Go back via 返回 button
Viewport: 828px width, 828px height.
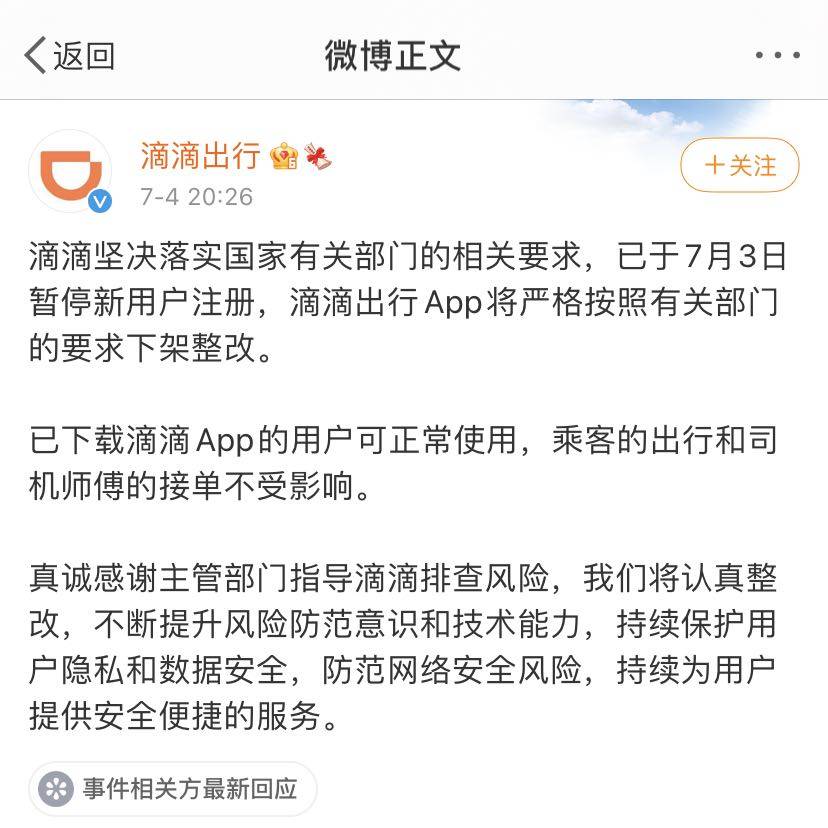pyautogui.click(x=69, y=55)
